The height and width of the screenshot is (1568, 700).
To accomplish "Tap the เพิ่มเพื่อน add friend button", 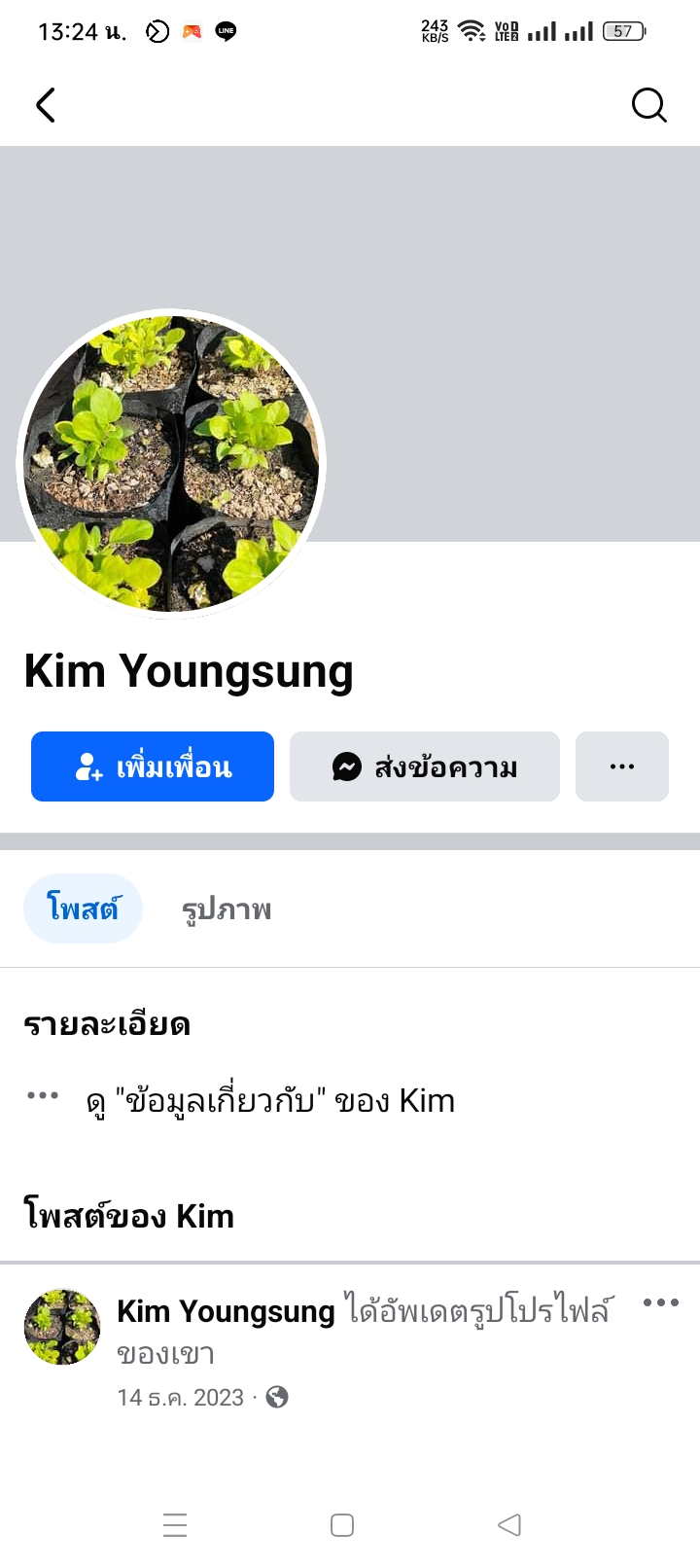I will [x=153, y=766].
